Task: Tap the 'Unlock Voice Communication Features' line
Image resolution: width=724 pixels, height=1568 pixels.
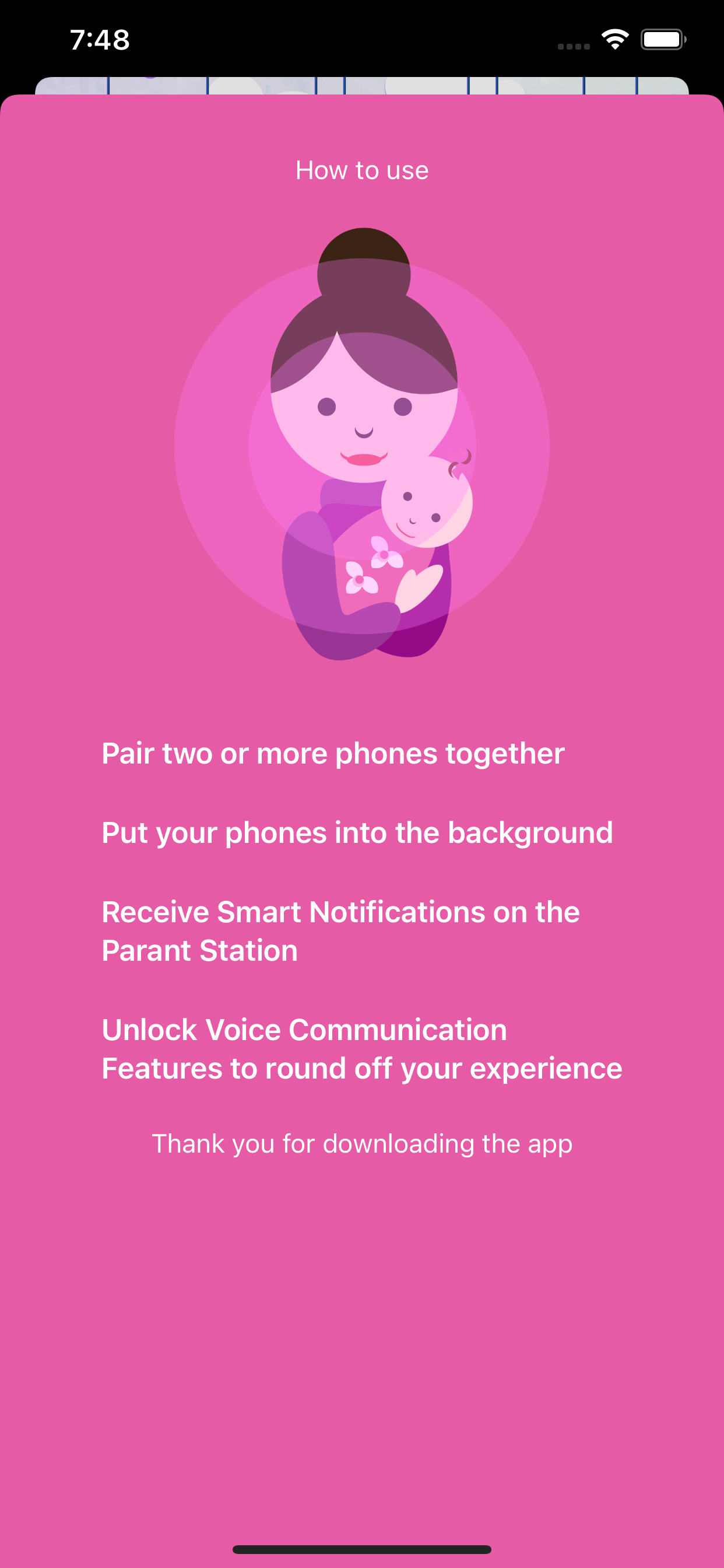Action: coord(361,1048)
